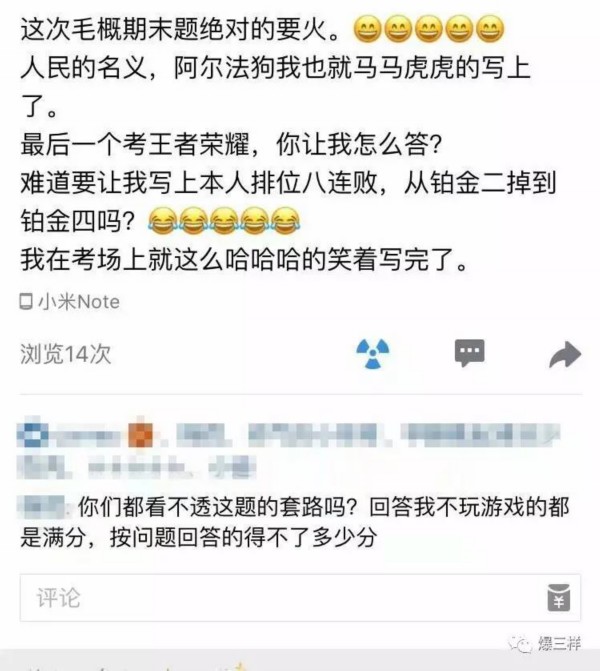Viewport: 600px width, 671px height.
Task: Open the comment bubble icon
Action: (x=469, y=352)
